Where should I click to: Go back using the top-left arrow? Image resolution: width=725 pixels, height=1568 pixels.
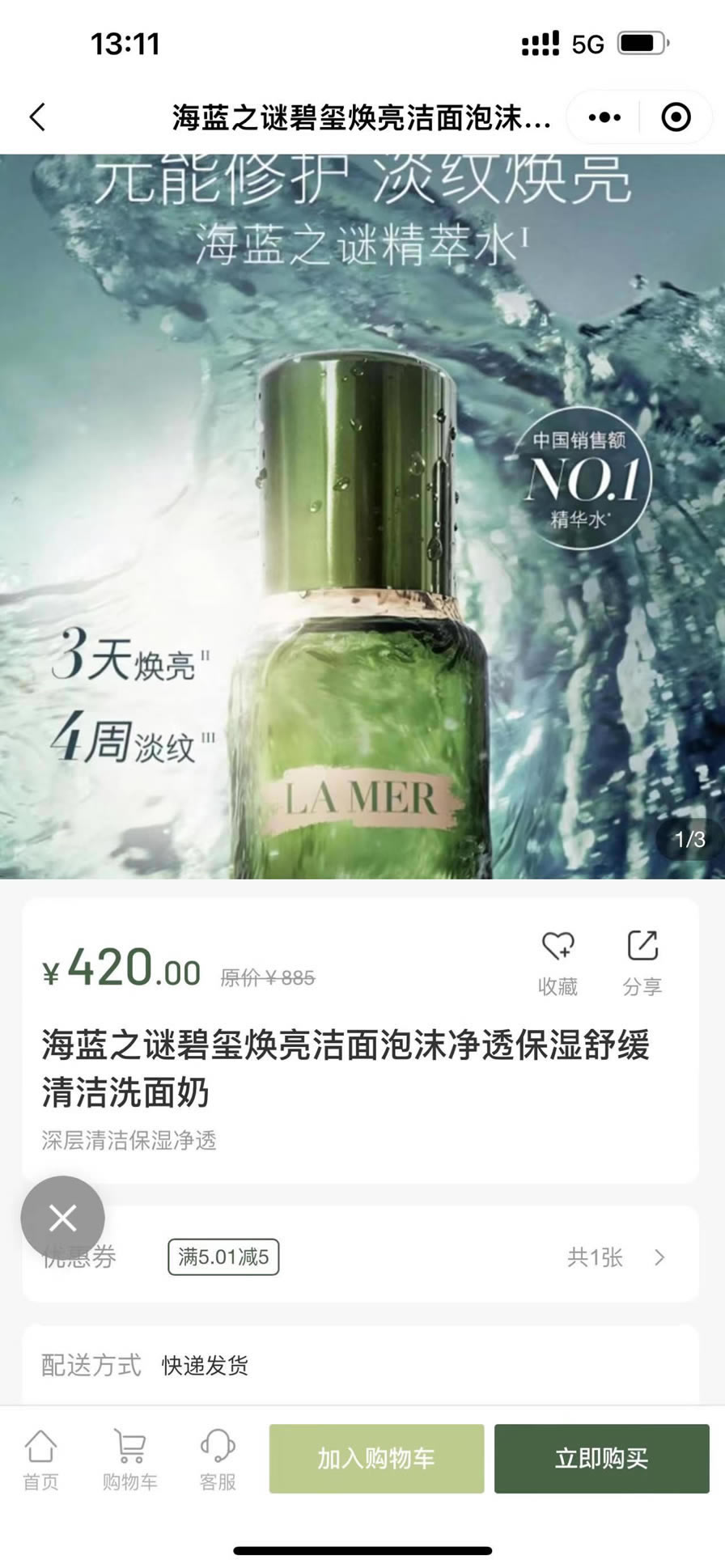pyautogui.click(x=38, y=117)
